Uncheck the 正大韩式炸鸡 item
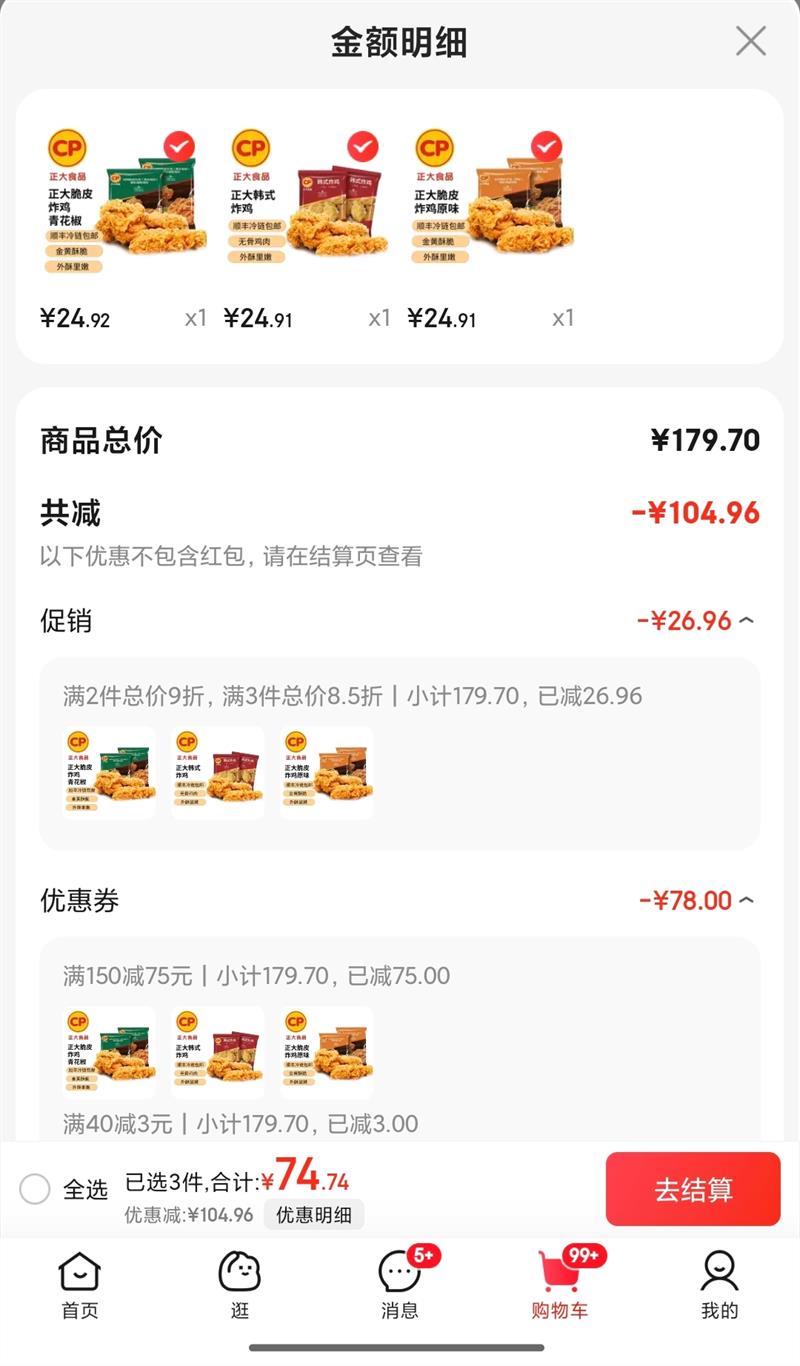 [x=363, y=146]
